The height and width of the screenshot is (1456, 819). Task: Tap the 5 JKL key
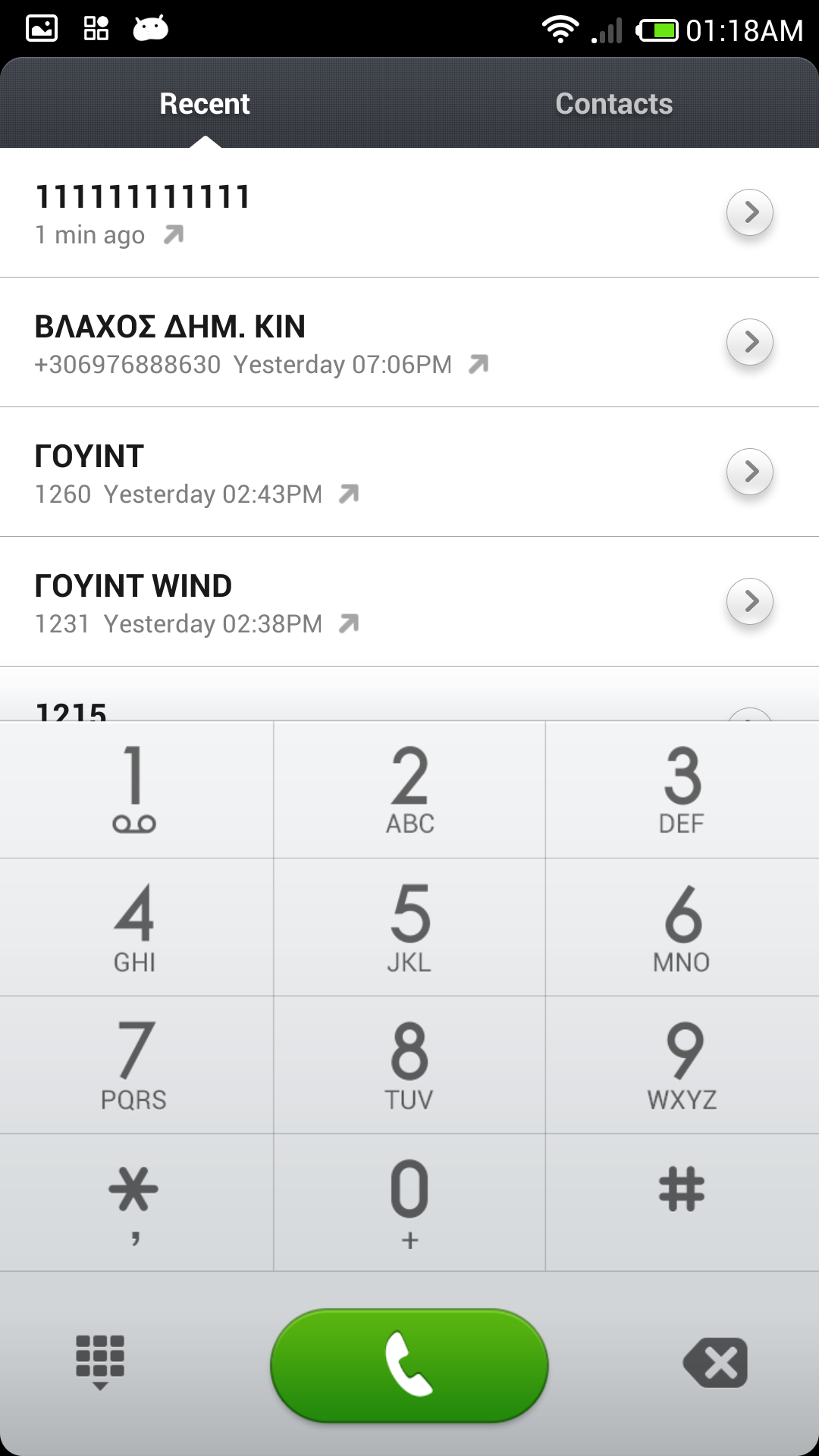409,927
